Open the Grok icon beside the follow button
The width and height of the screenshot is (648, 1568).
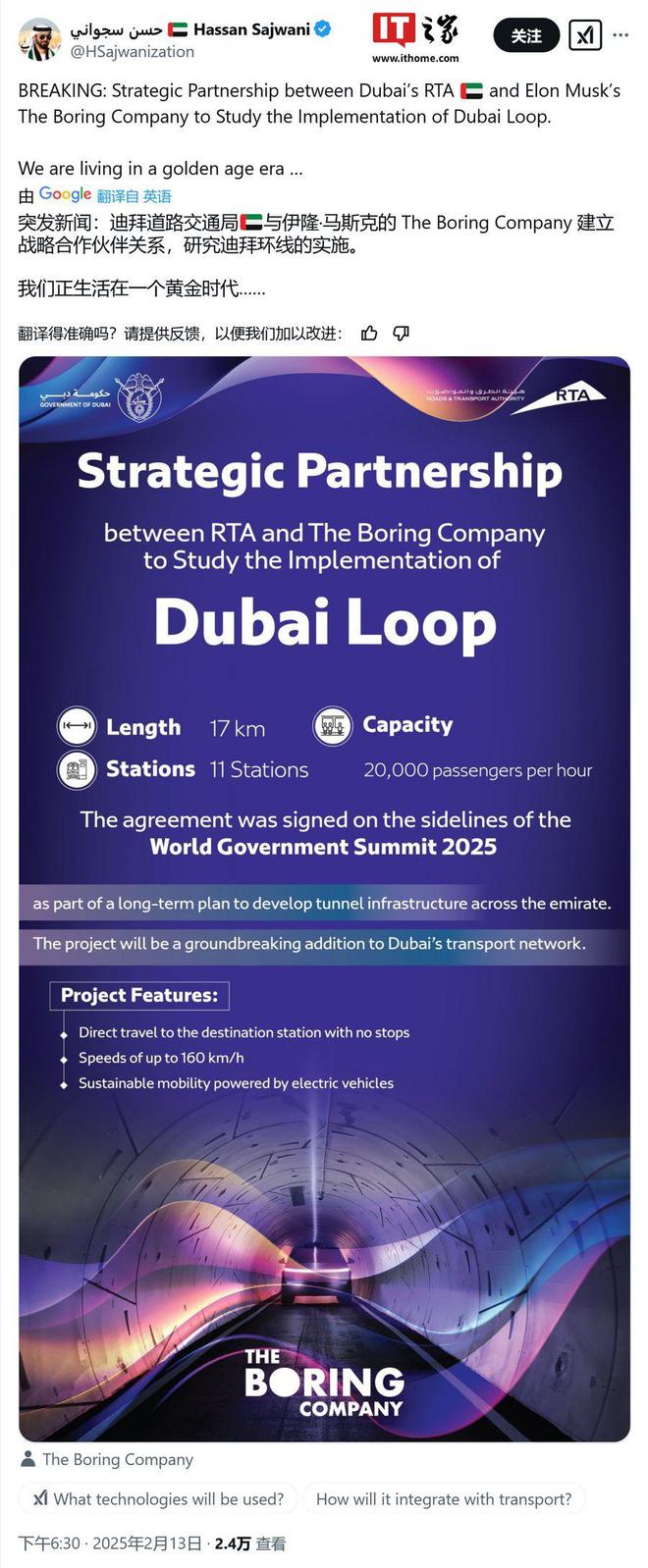585,36
